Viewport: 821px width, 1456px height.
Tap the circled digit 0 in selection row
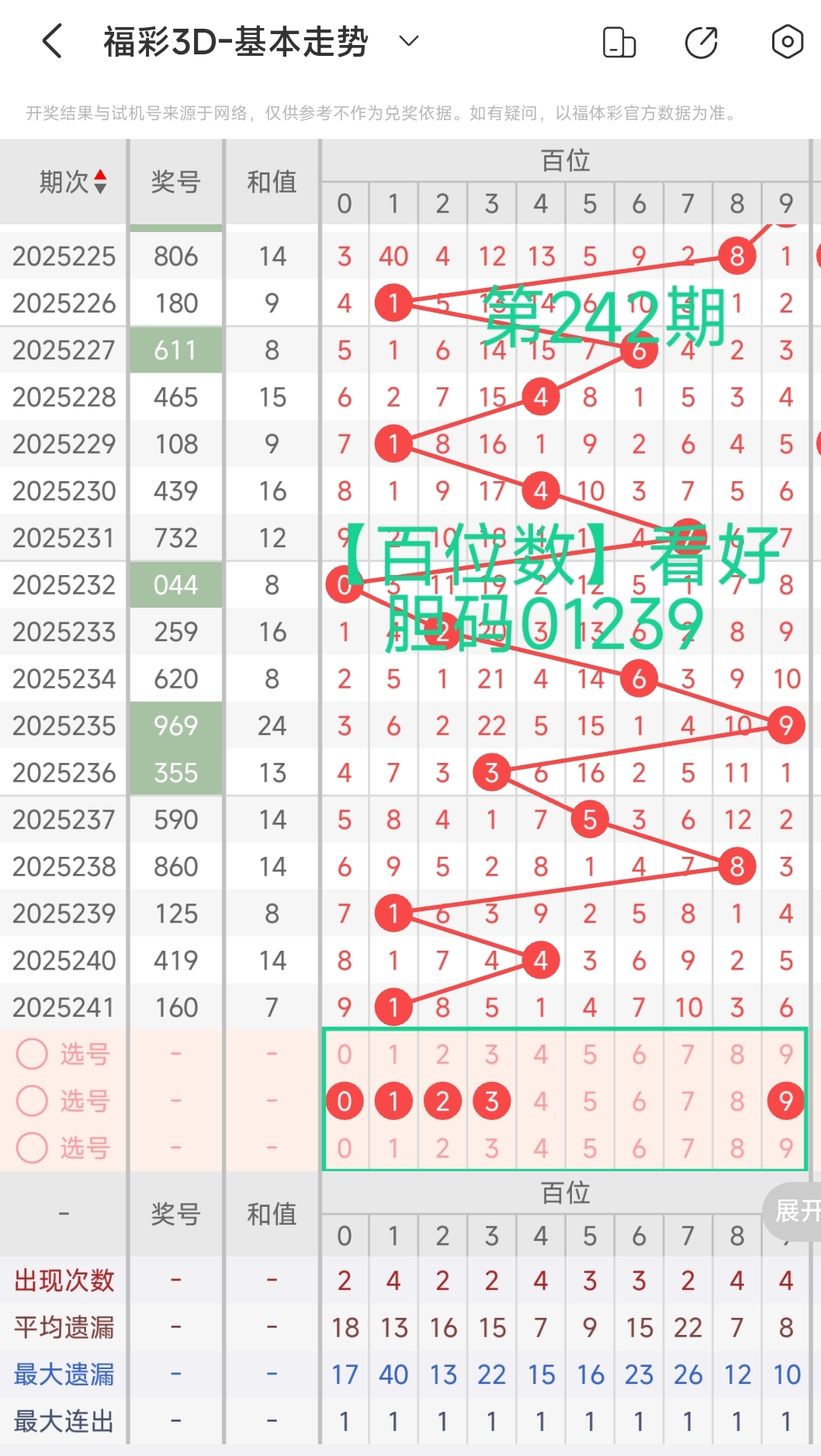pyautogui.click(x=344, y=1101)
